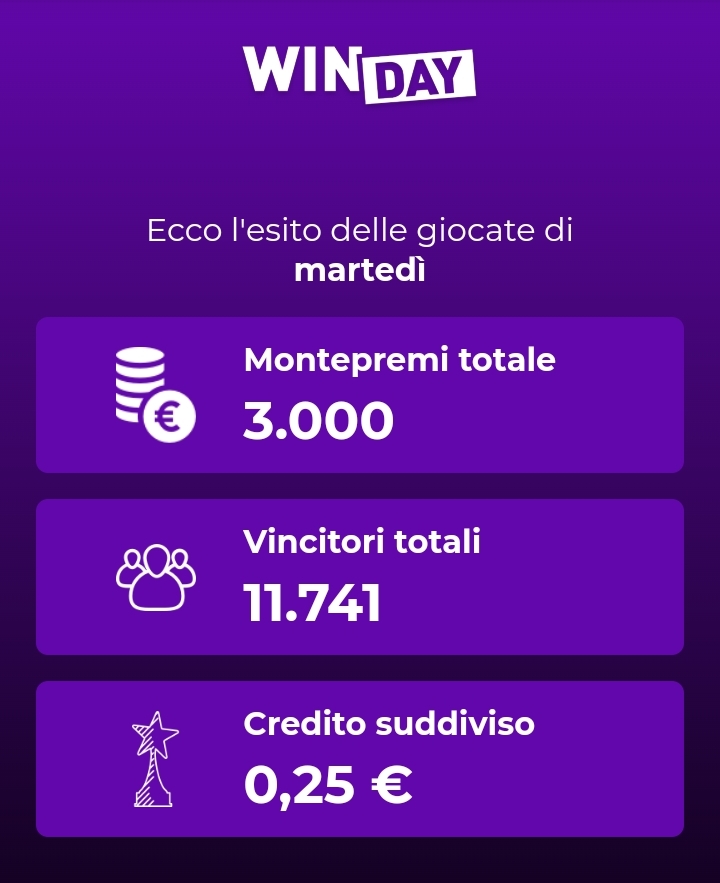Click the giocate results heading text
The height and width of the screenshot is (883, 720).
click(360, 230)
